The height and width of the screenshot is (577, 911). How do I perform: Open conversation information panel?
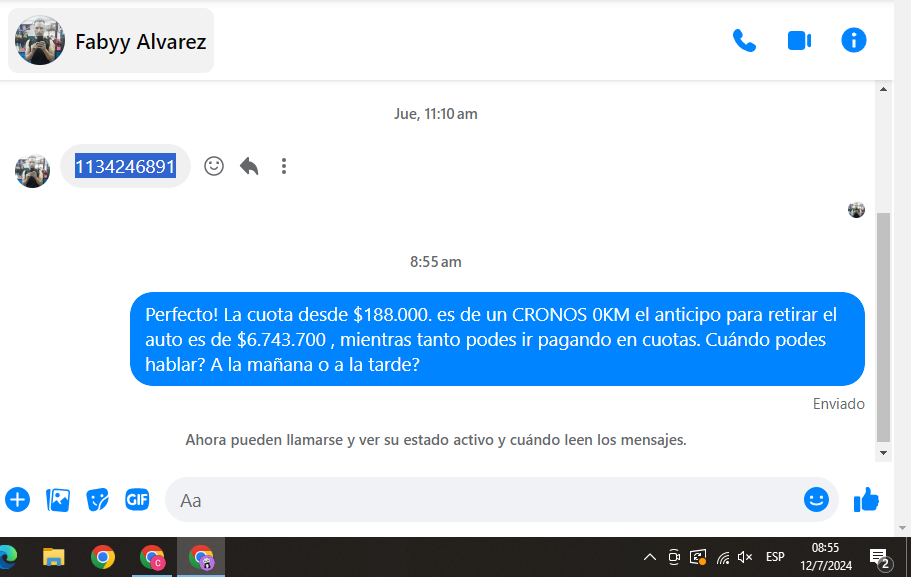tap(853, 41)
